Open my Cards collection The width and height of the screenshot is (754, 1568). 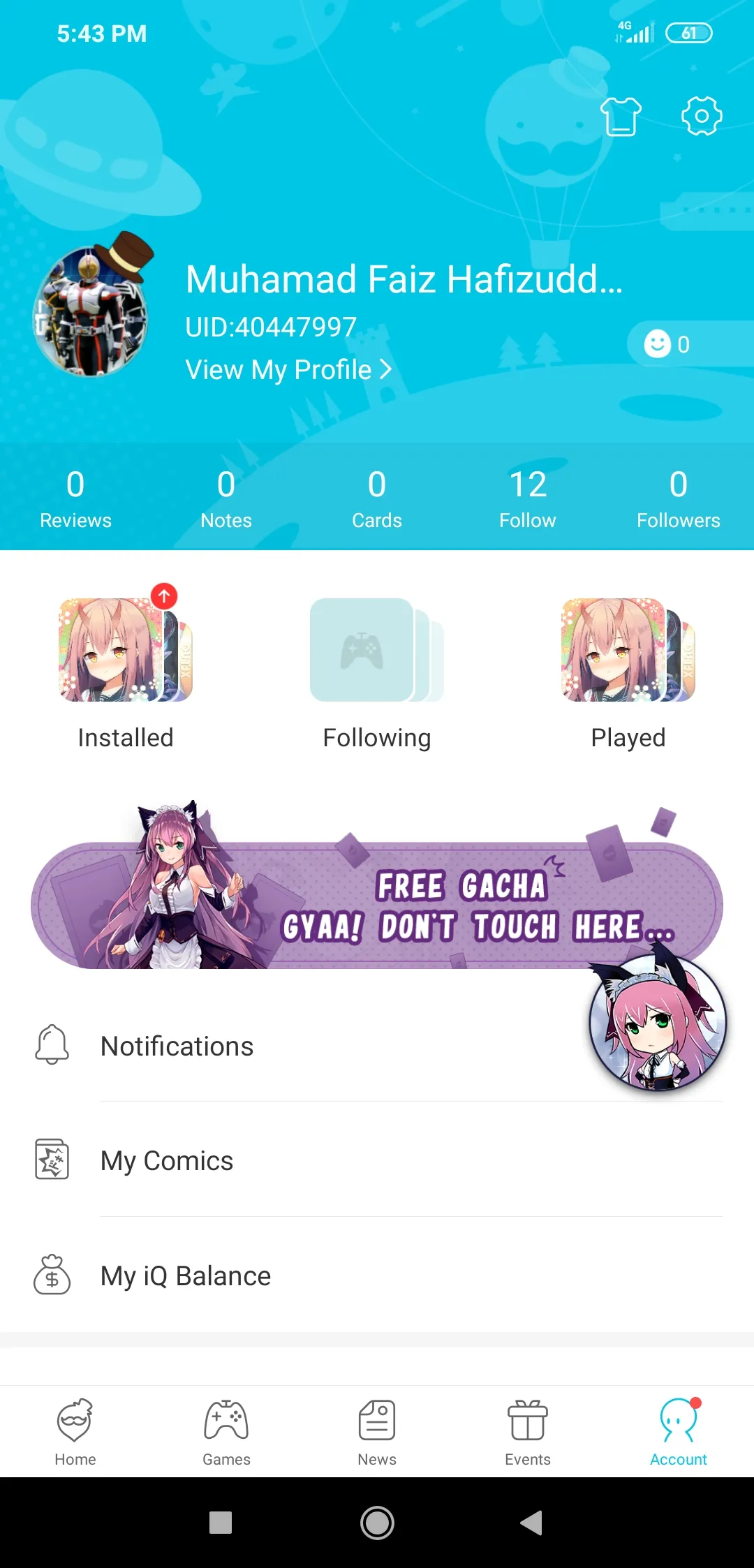click(x=377, y=498)
